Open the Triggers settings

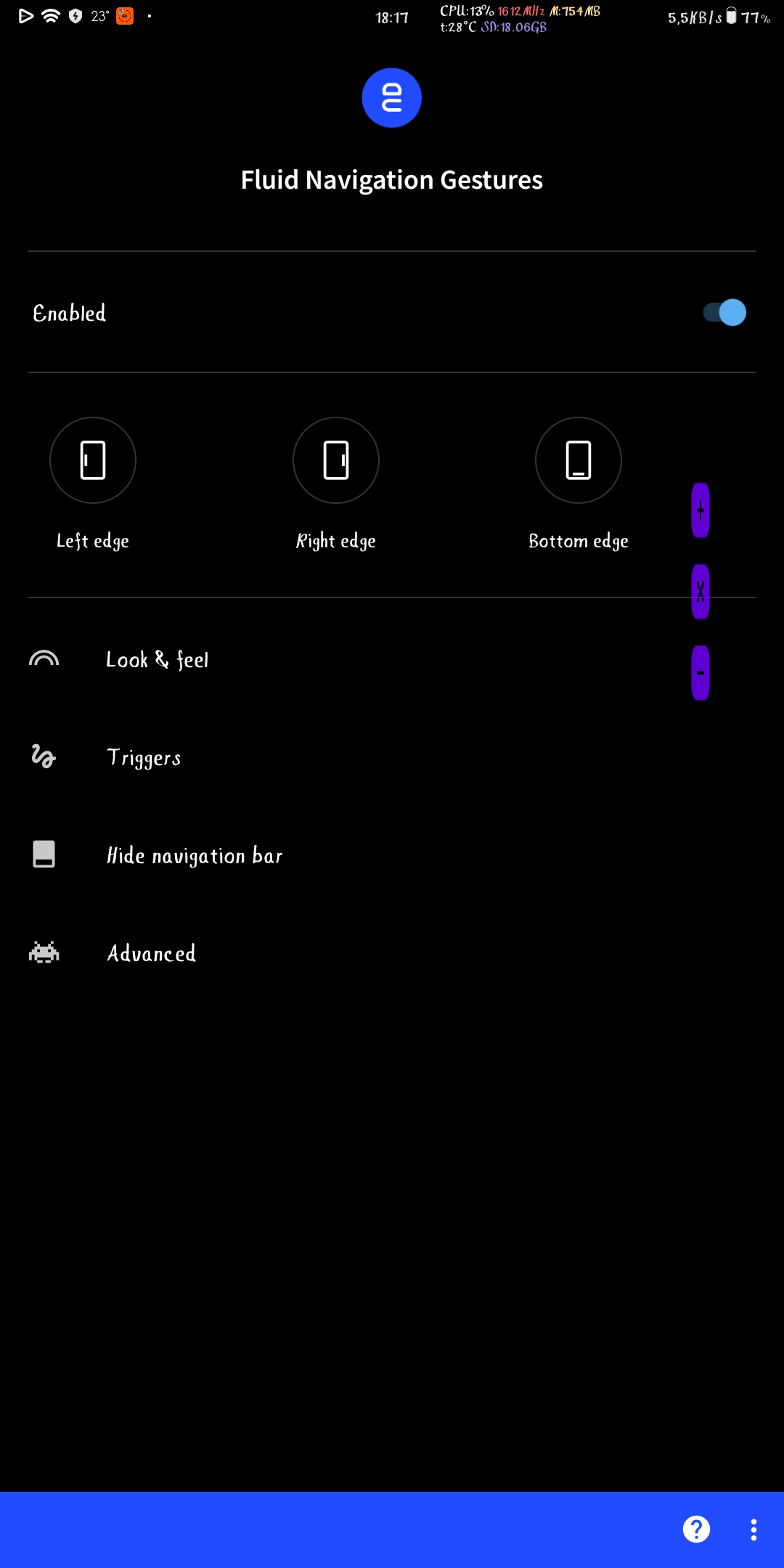point(392,757)
